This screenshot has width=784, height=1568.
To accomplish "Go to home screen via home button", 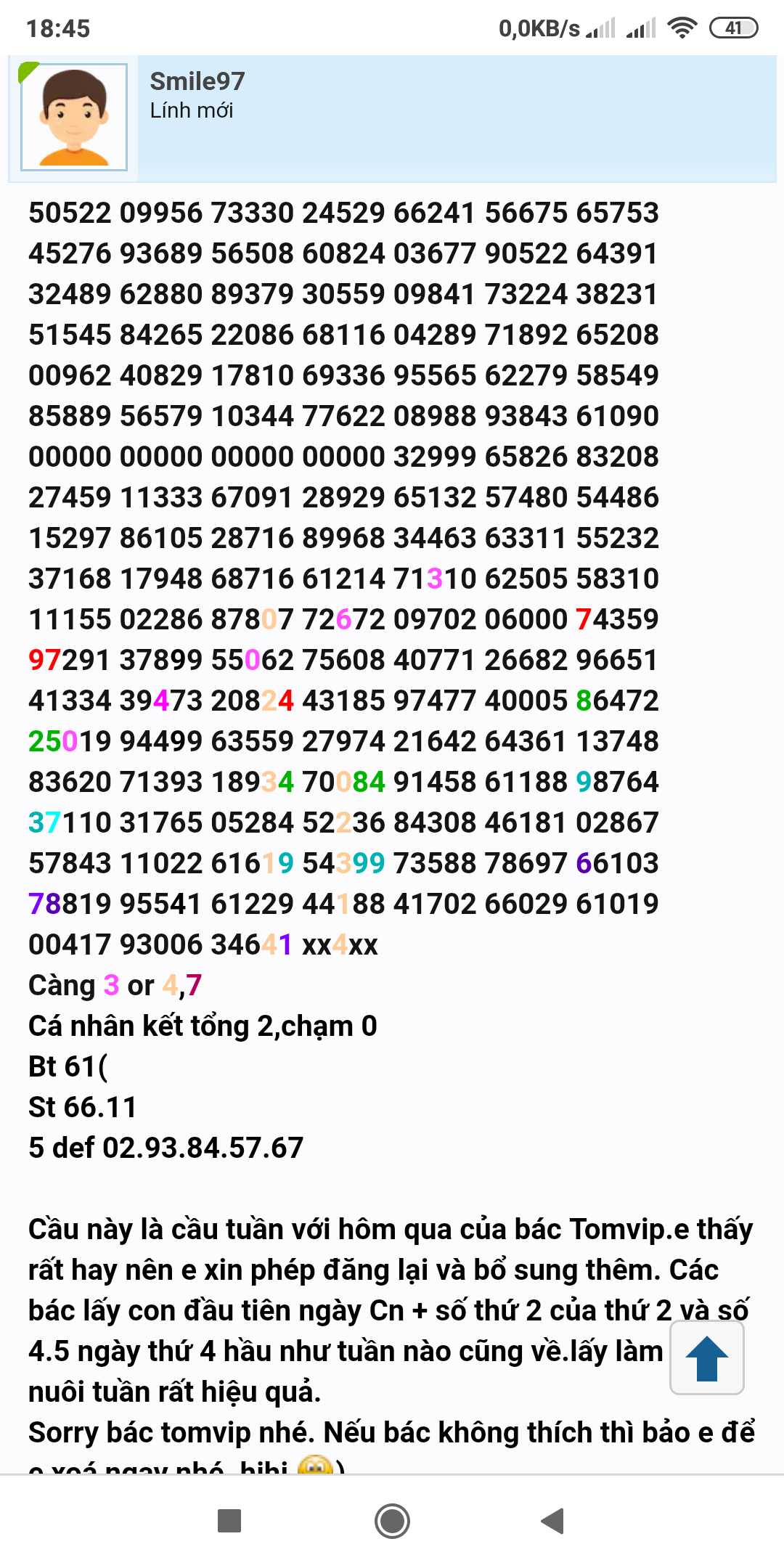I will click(392, 1521).
